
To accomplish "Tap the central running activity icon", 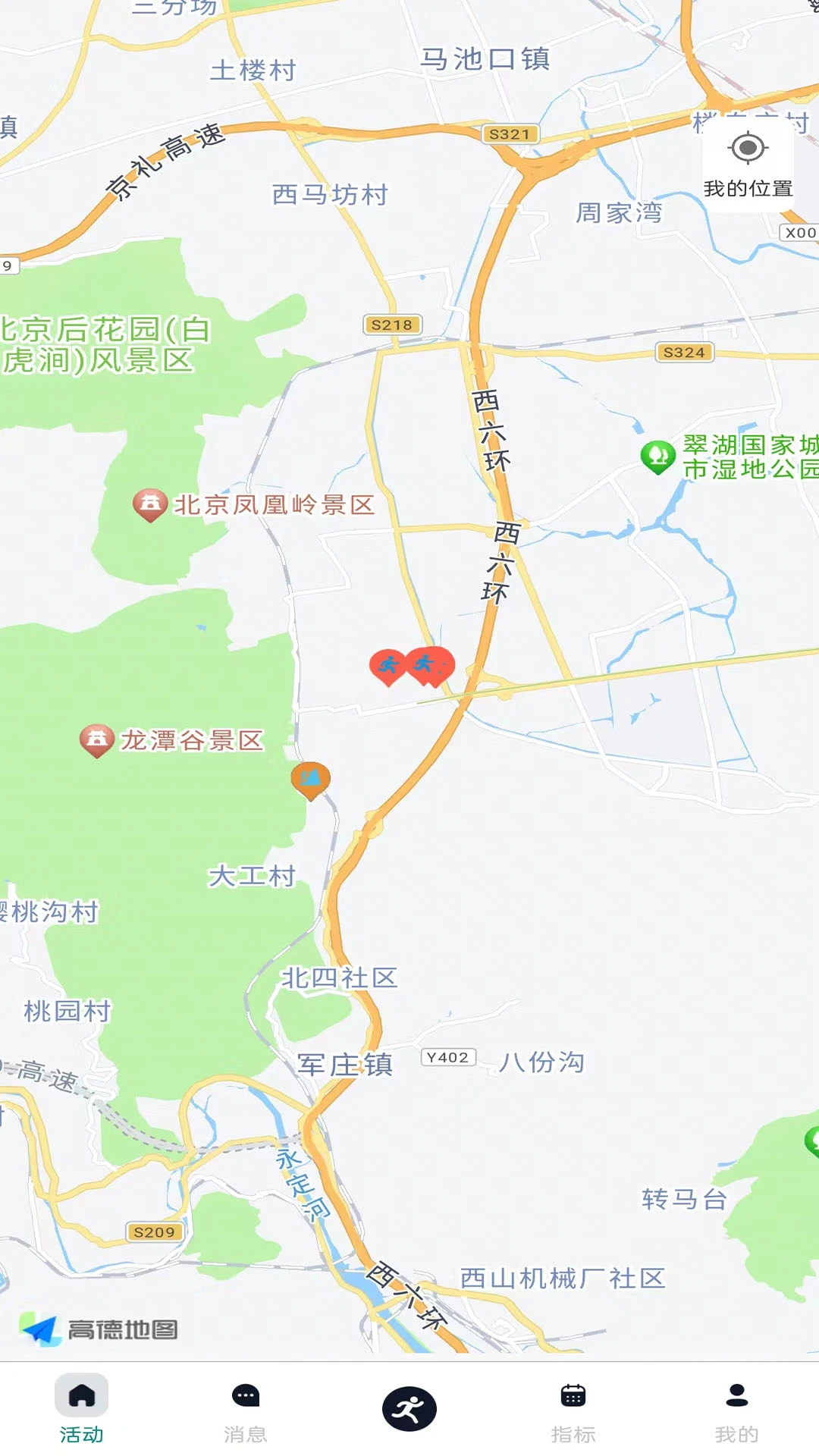I will click(409, 1407).
